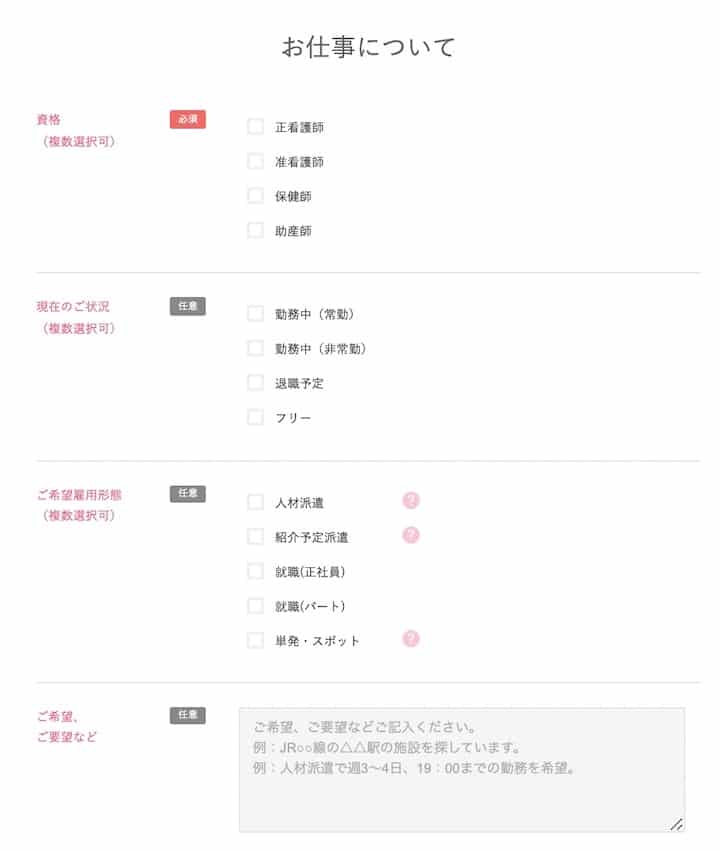
Task: Check the 助産師 option
Action: 256,231
